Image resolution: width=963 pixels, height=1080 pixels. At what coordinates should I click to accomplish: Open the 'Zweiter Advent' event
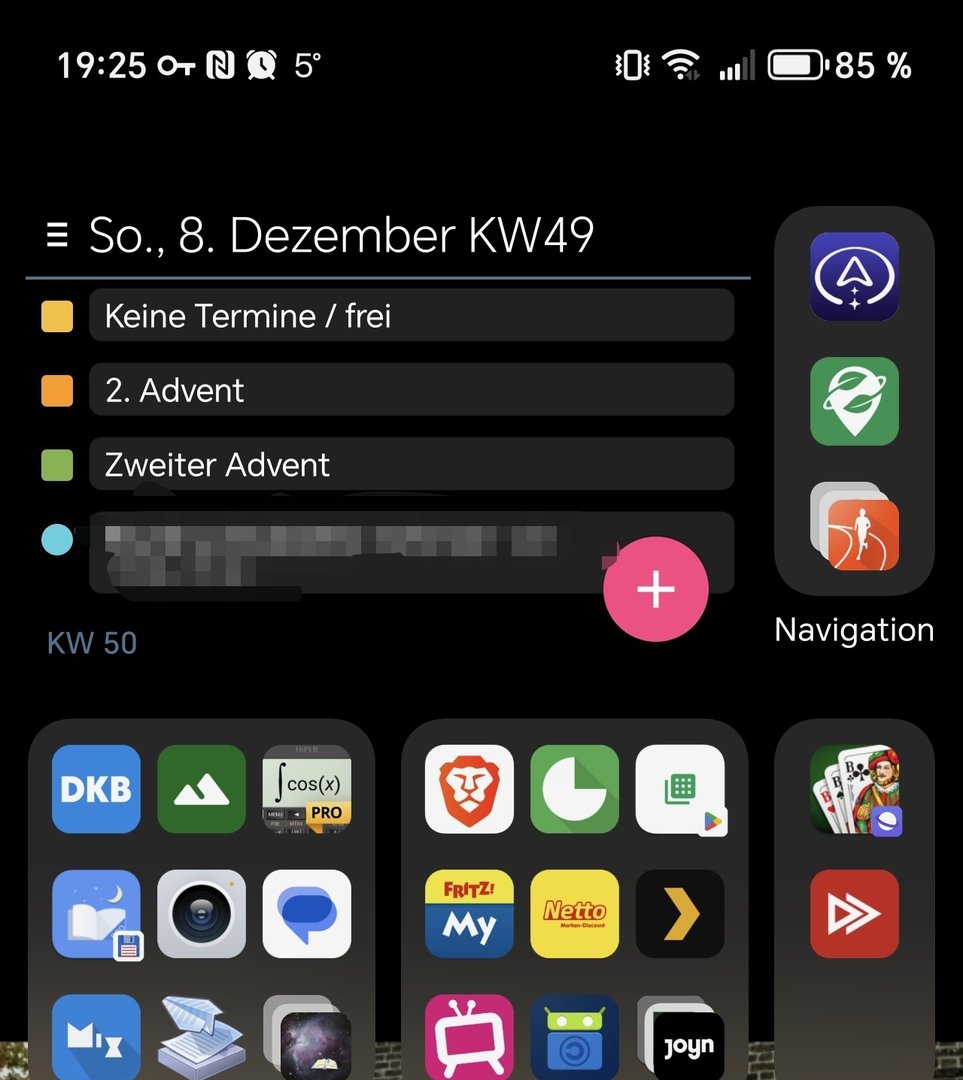pyautogui.click(x=411, y=465)
